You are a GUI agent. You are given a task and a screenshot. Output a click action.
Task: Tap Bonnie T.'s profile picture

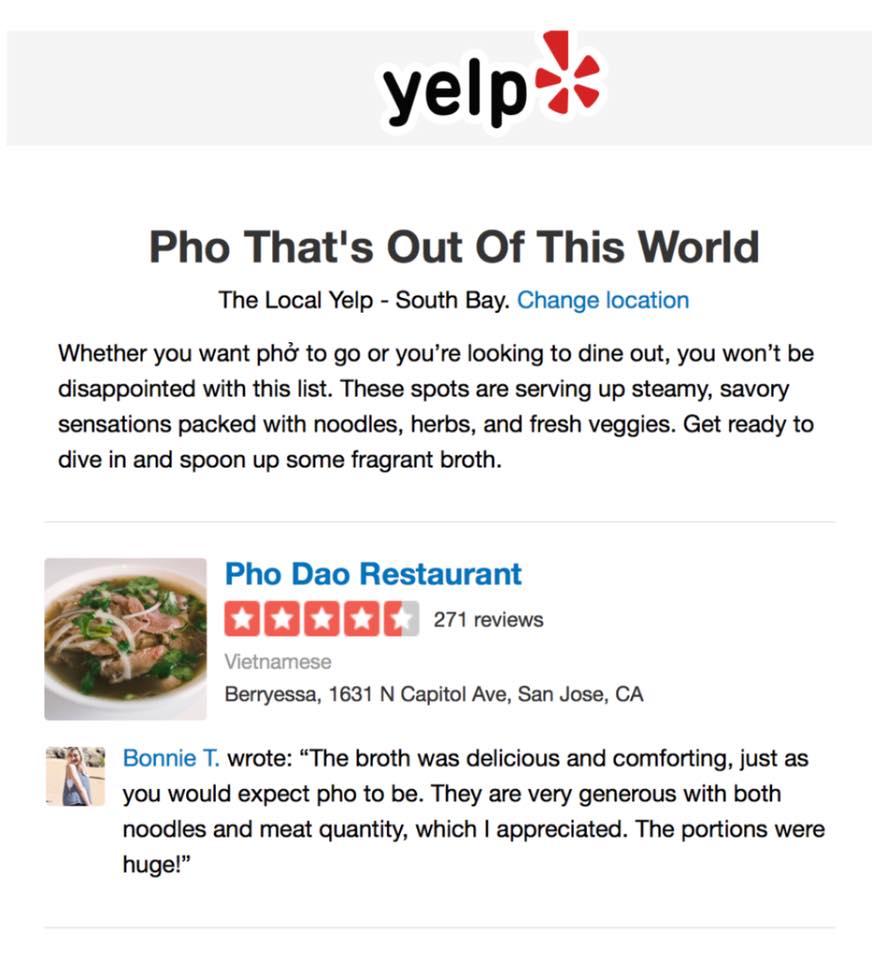(76, 775)
